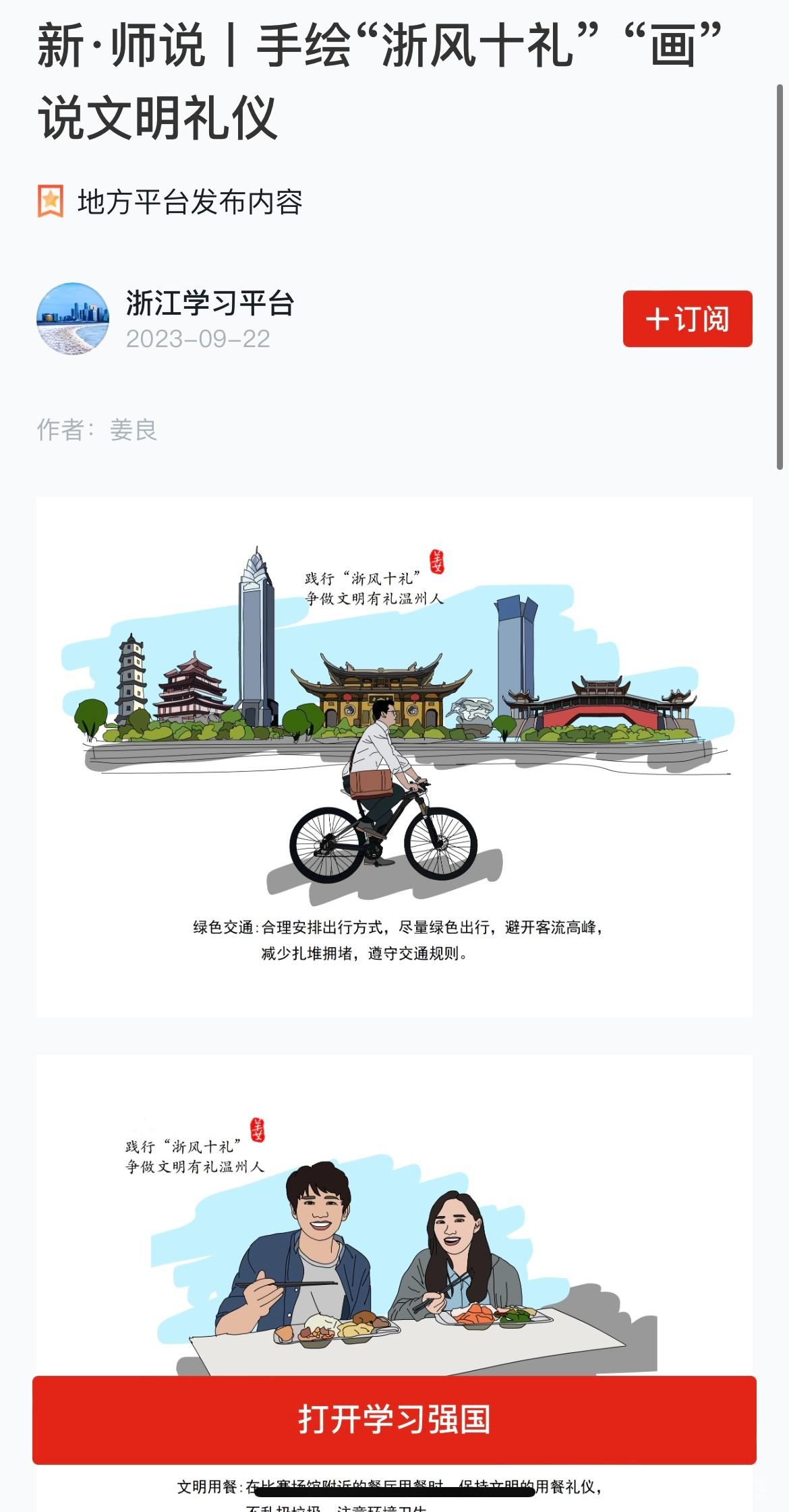Image resolution: width=789 pixels, height=1512 pixels.
Task: Open 浙江学习平台 publisher profile
Action: pyautogui.click(x=210, y=303)
